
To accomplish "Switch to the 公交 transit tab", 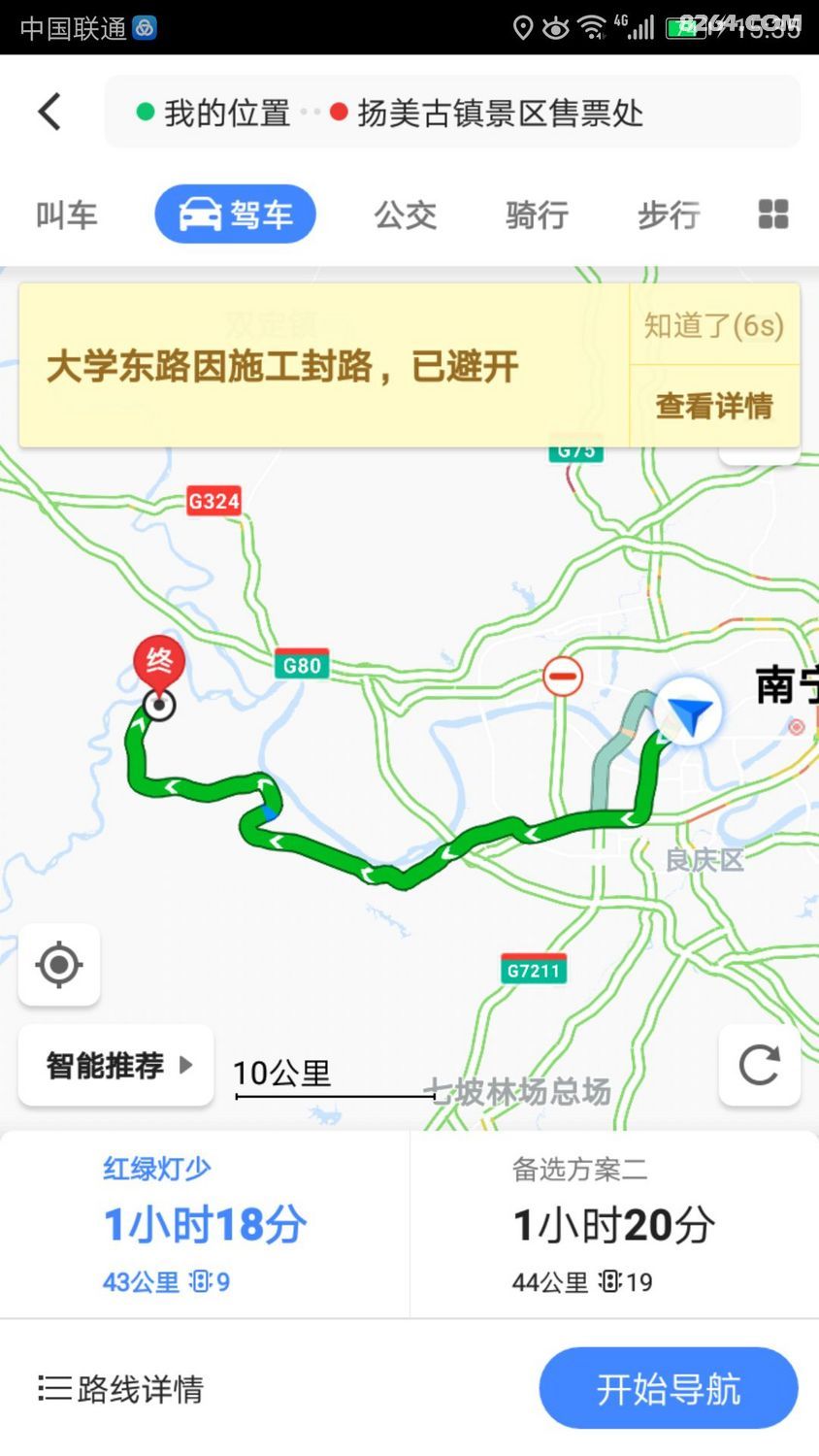I will click(406, 215).
